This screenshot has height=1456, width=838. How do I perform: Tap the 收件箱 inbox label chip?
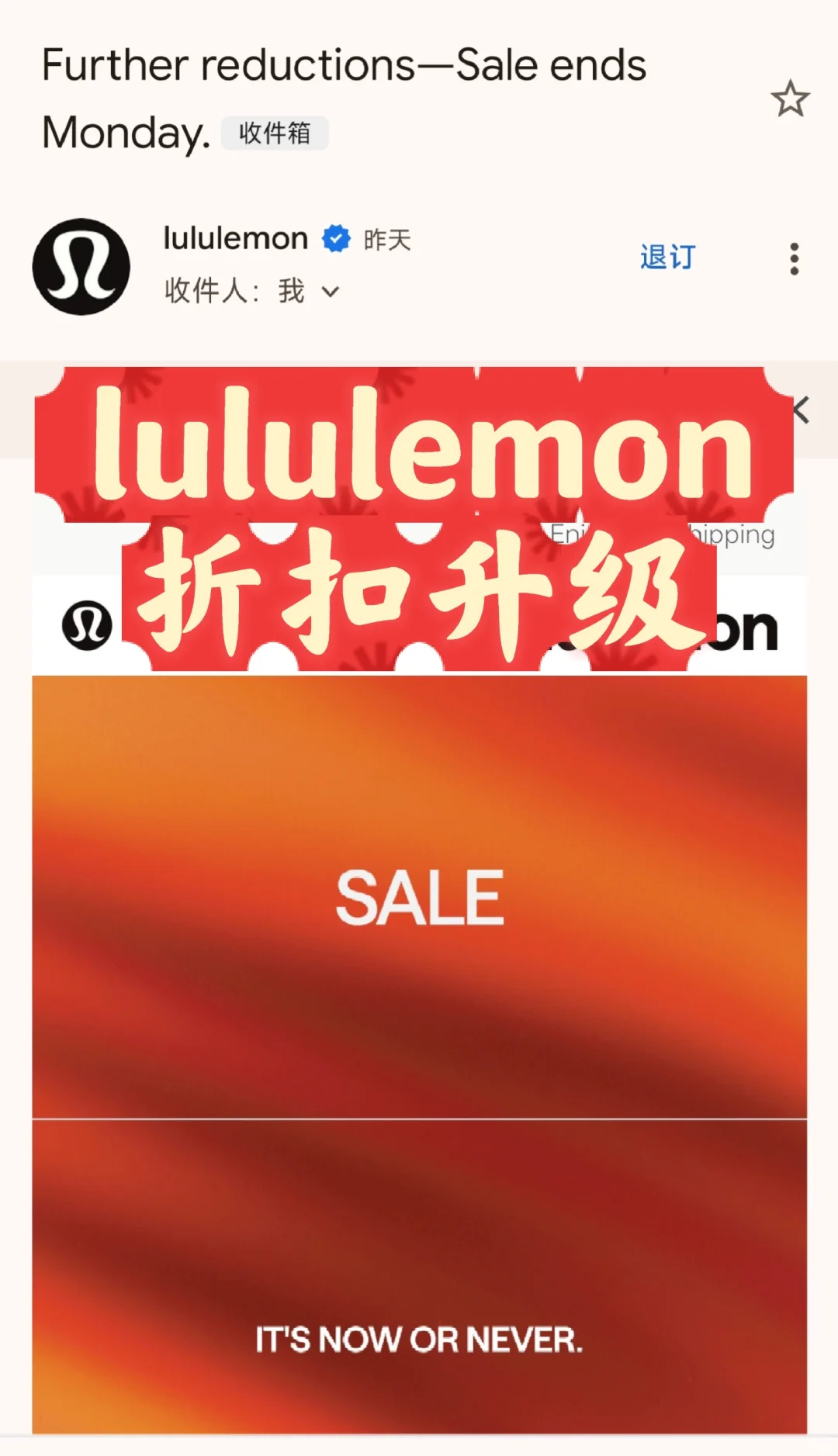click(x=275, y=133)
